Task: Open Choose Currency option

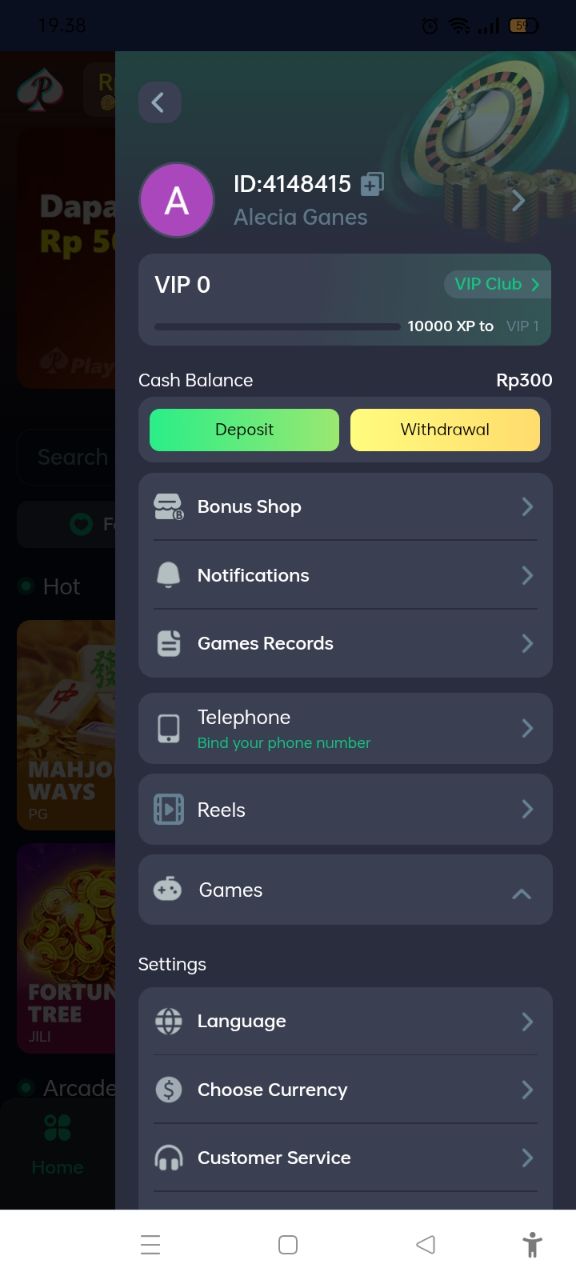Action: click(x=345, y=1089)
